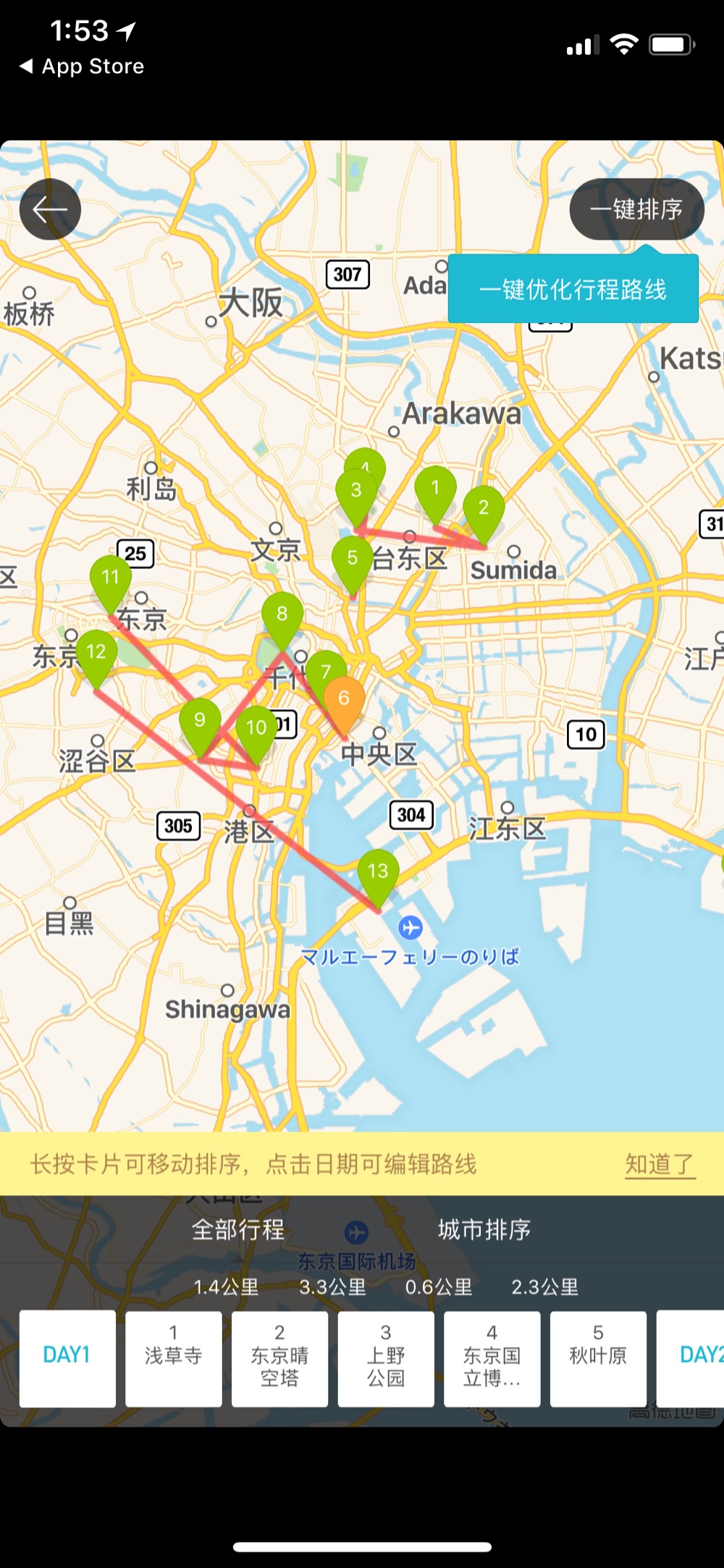The image size is (724, 1568).
Task: Select the DAY2 card
Action: [694, 1358]
